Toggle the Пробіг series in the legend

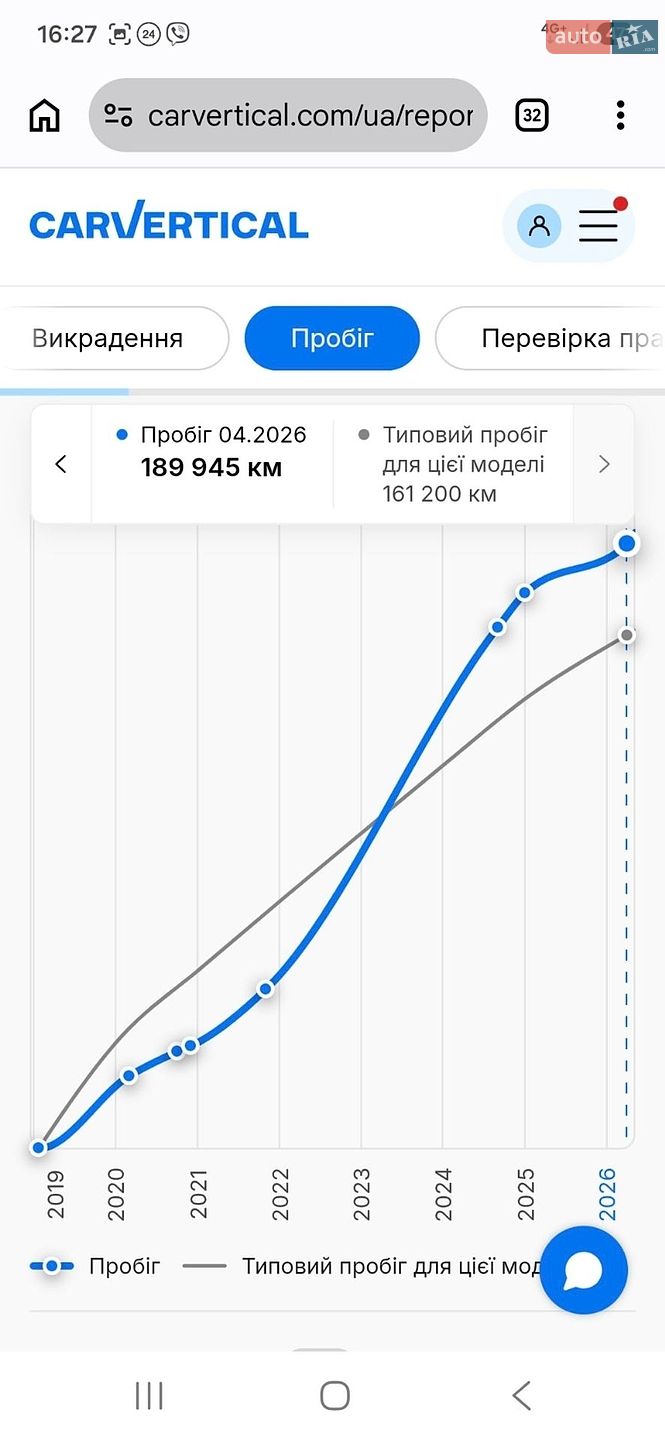click(95, 1266)
